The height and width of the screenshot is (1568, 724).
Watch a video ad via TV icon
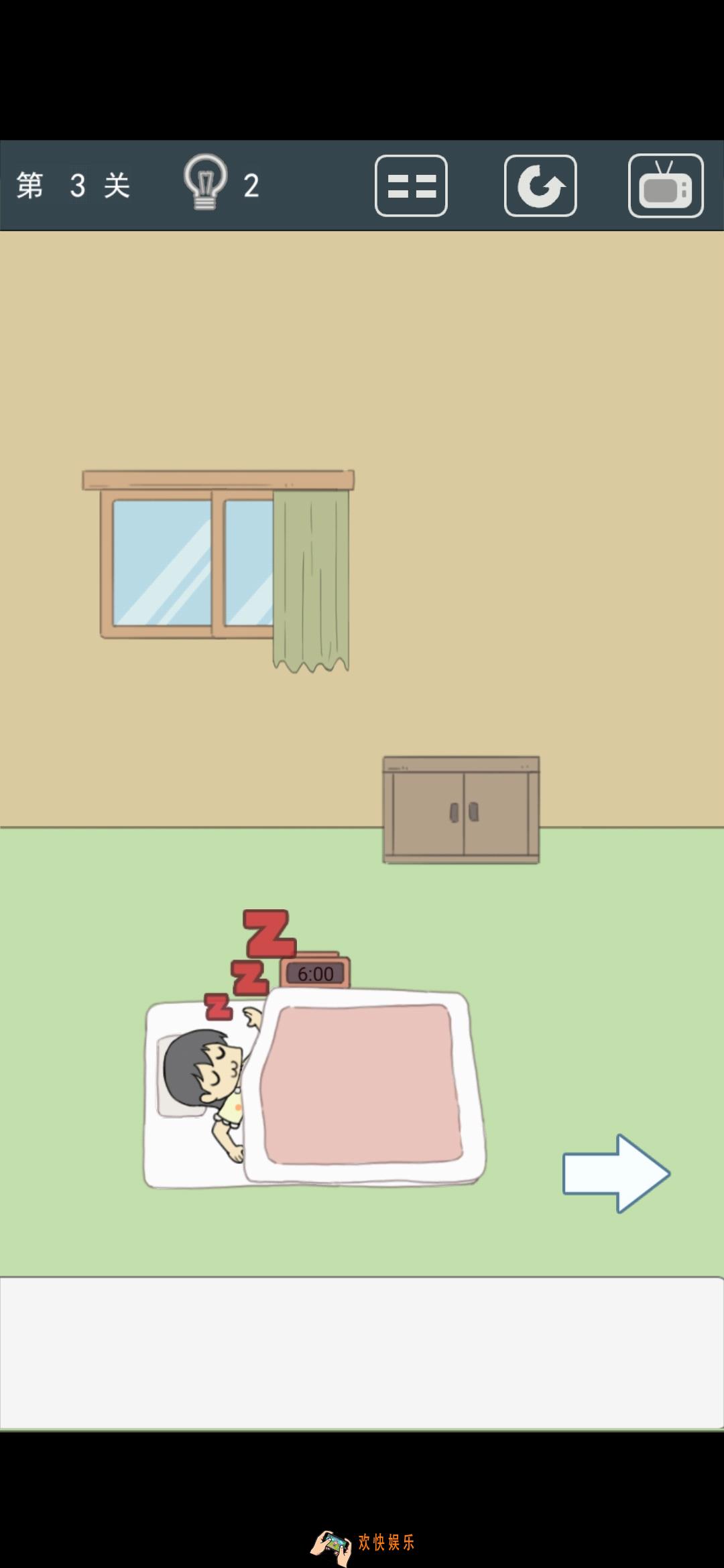point(666,186)
